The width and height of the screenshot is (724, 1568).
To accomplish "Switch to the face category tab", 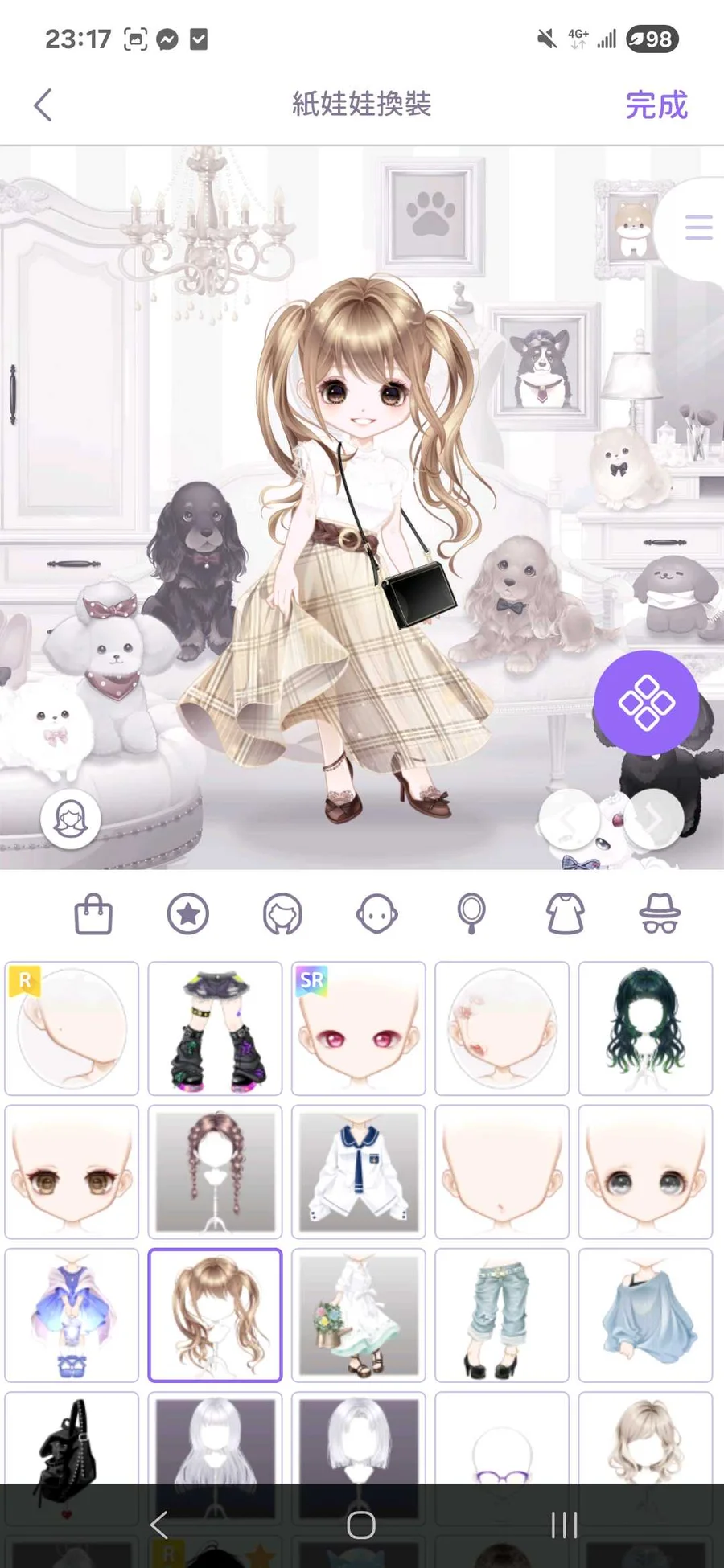I will [376, 914].
